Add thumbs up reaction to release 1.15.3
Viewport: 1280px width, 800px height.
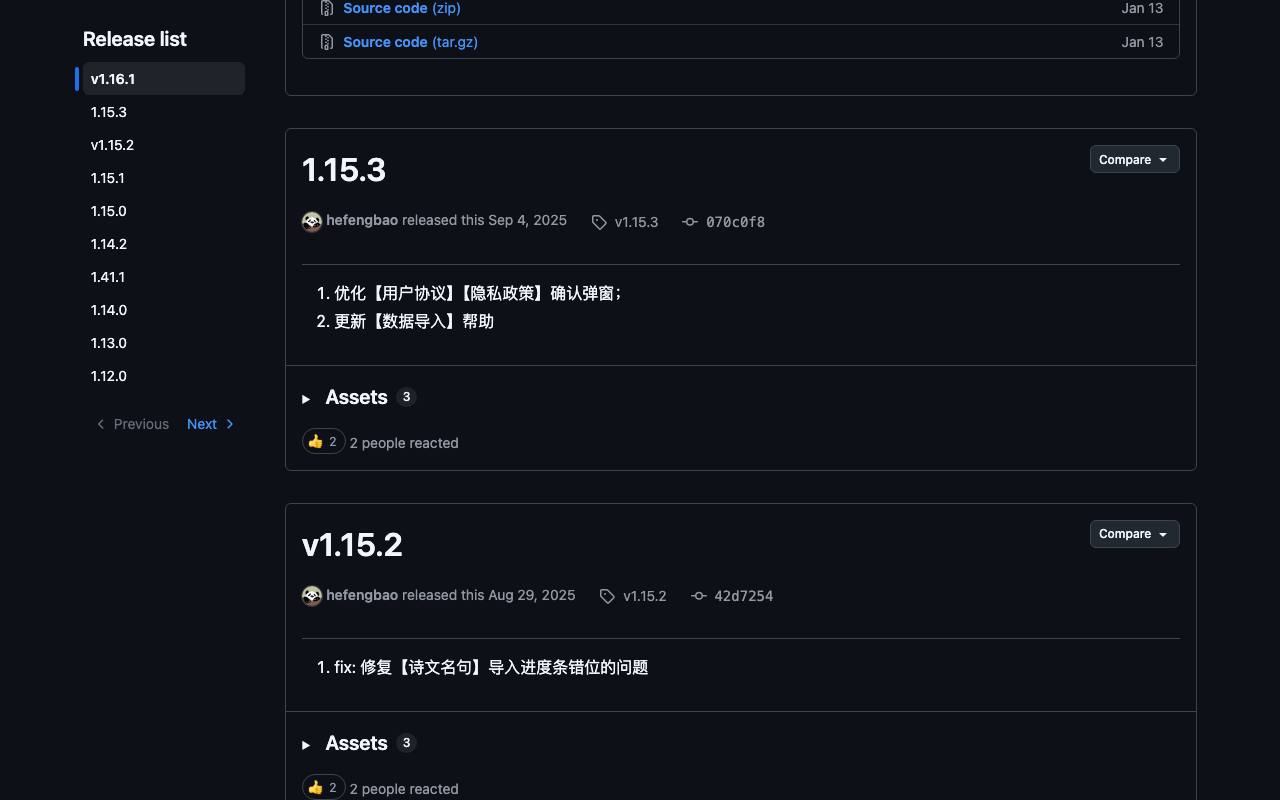pos(323,442)
